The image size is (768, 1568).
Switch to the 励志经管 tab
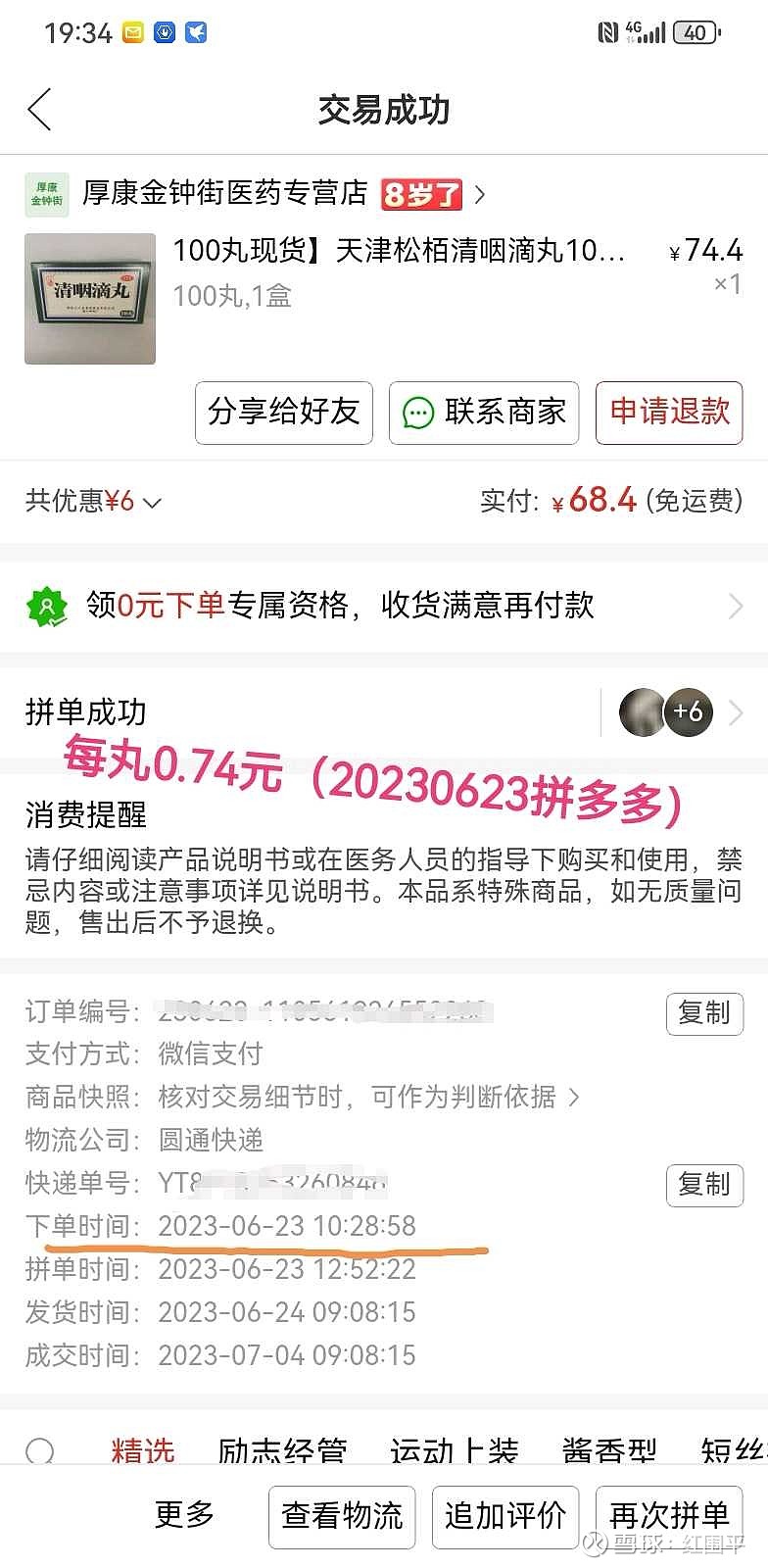(282, 1450)
